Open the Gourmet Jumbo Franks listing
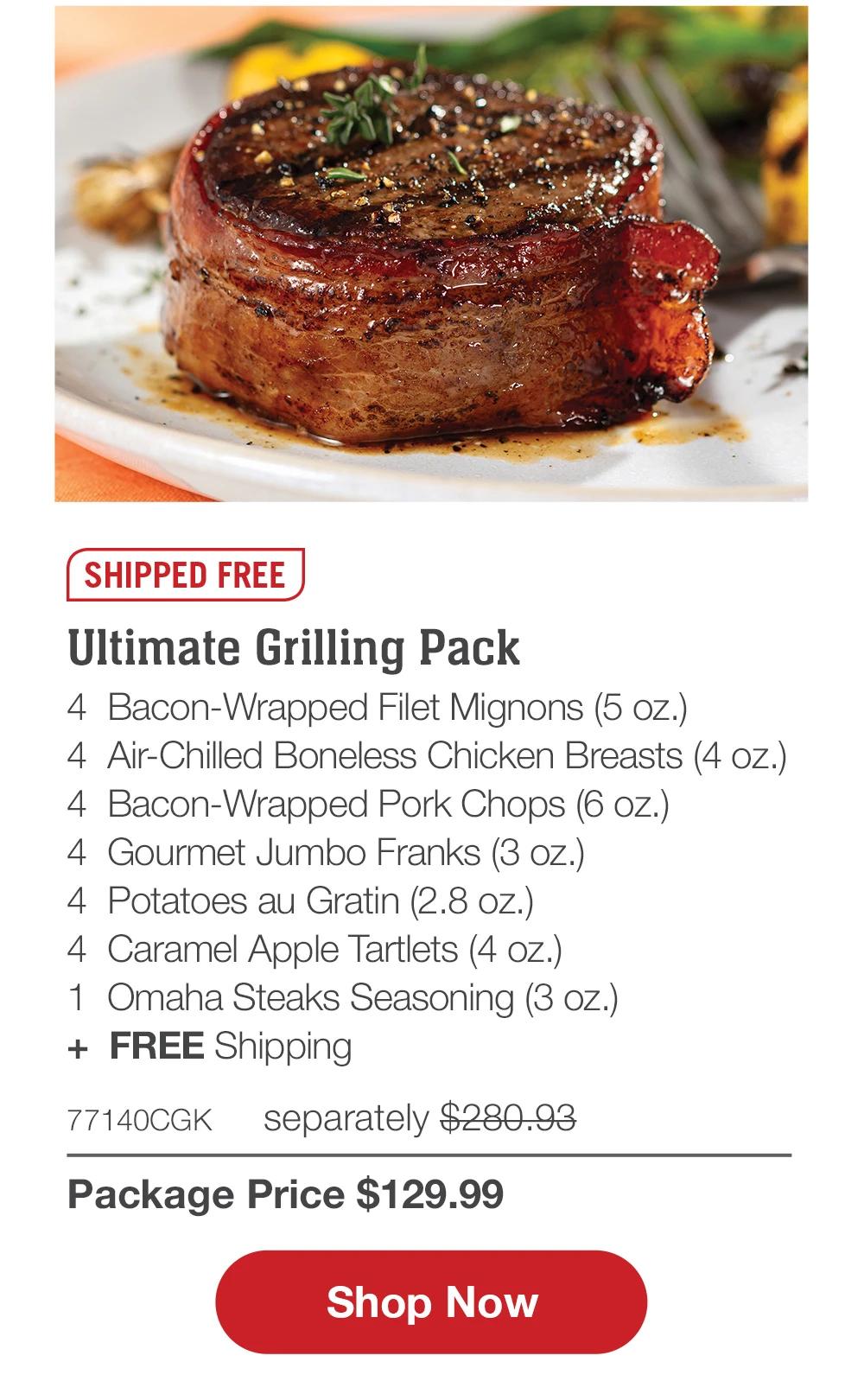Image resolution: width=864 pixels, height=1400 pixels. click(x=346, y=854)
